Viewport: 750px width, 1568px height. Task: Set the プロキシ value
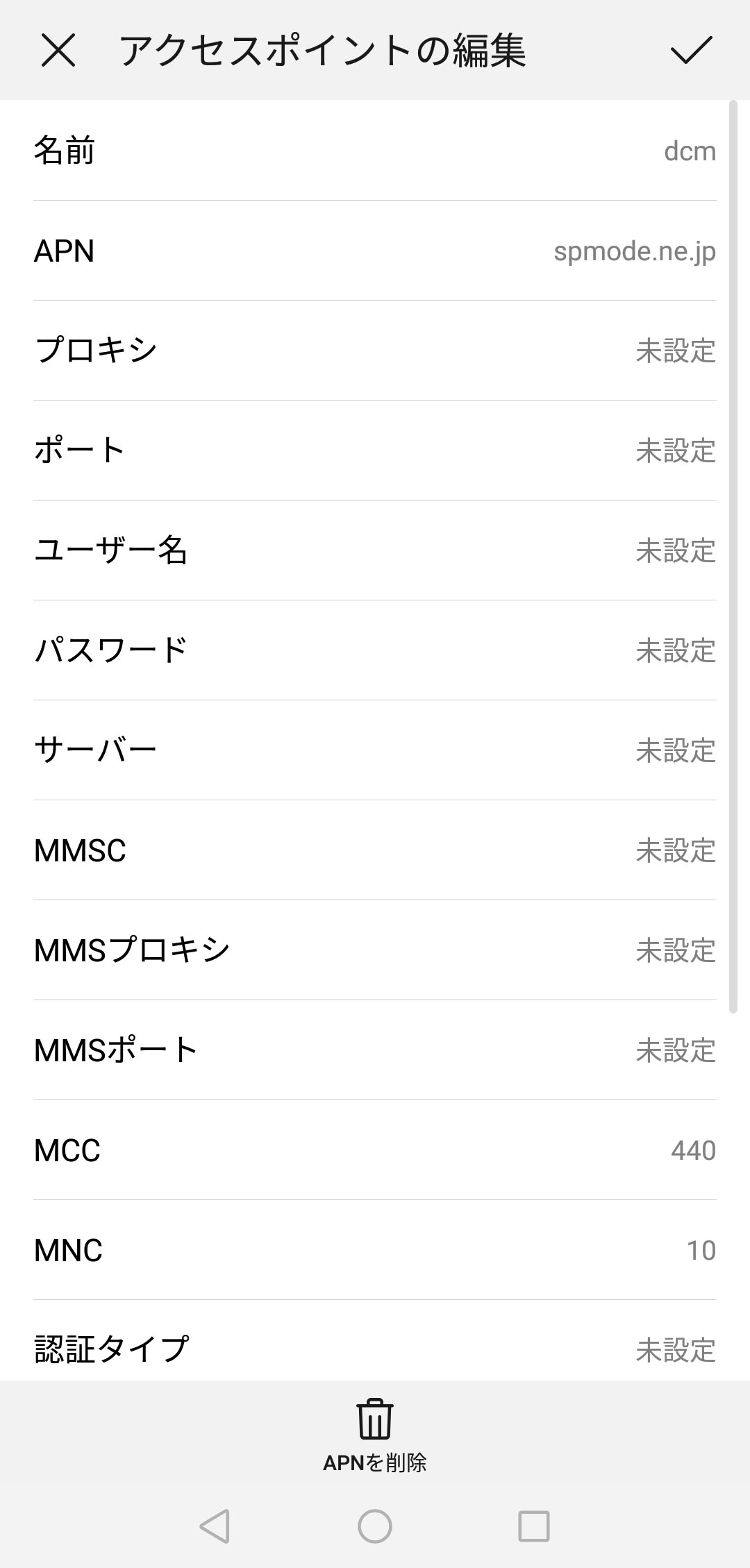375,351
